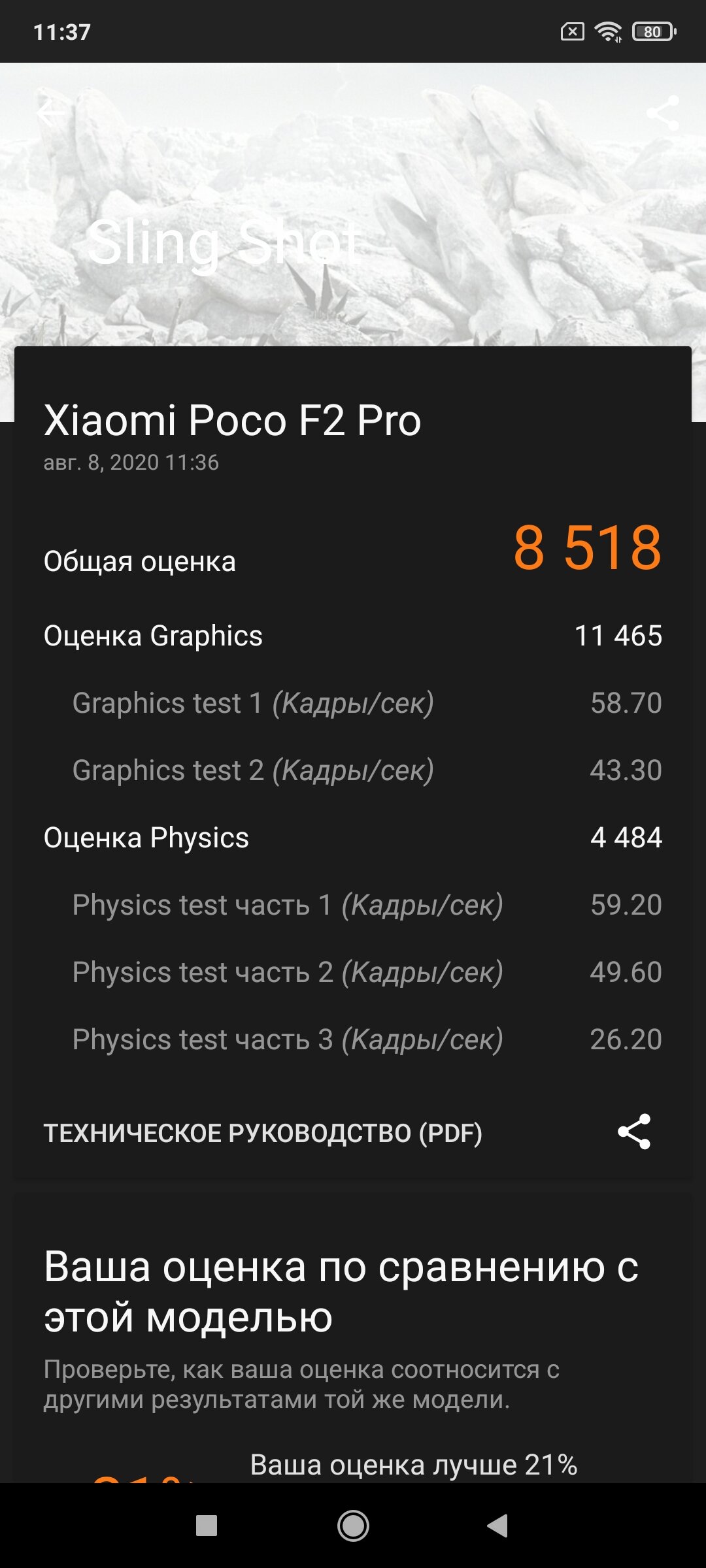The height and width of the screenshot is (1568, 706).
Task: Tap the system back triangle
Action: pos(498,1526)
